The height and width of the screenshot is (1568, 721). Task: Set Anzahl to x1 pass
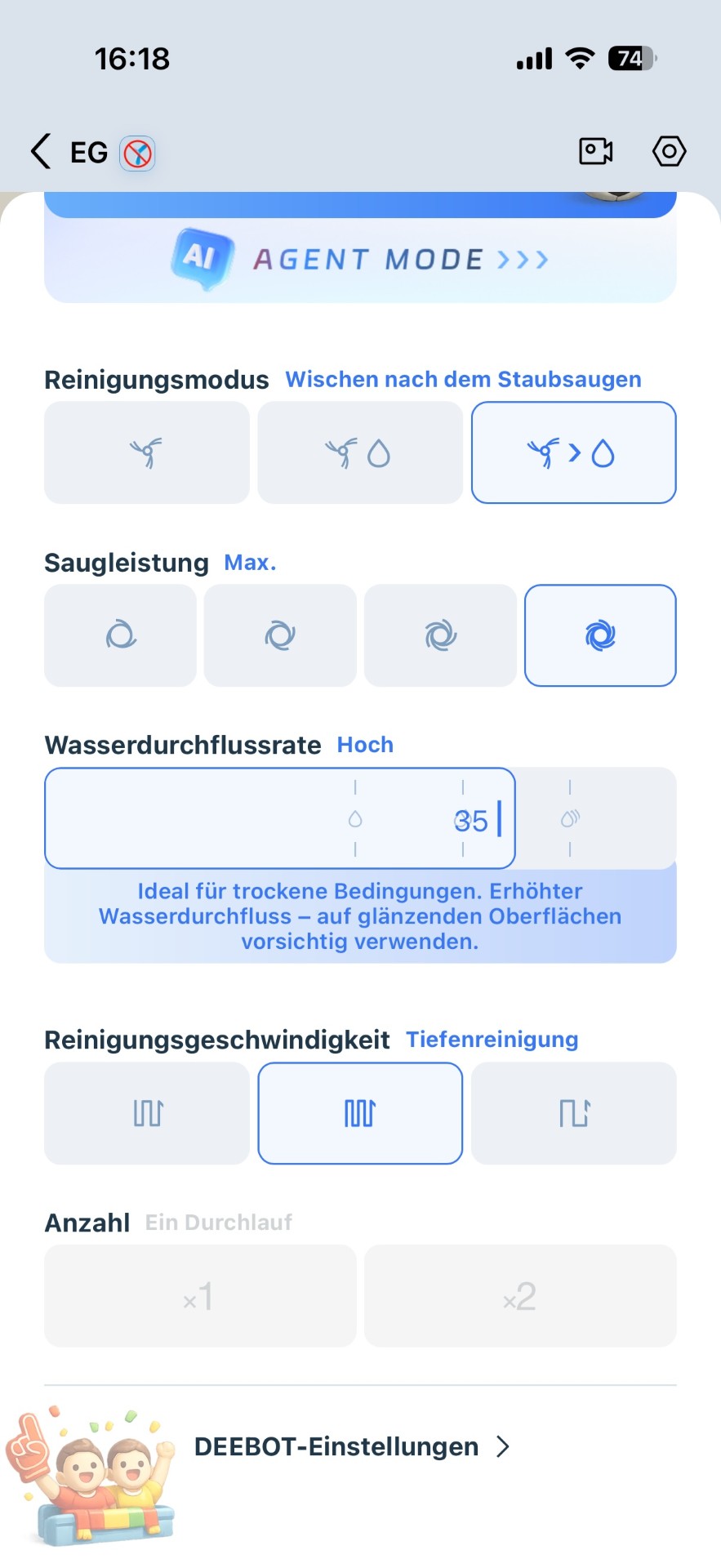[x=200, y=1296]
